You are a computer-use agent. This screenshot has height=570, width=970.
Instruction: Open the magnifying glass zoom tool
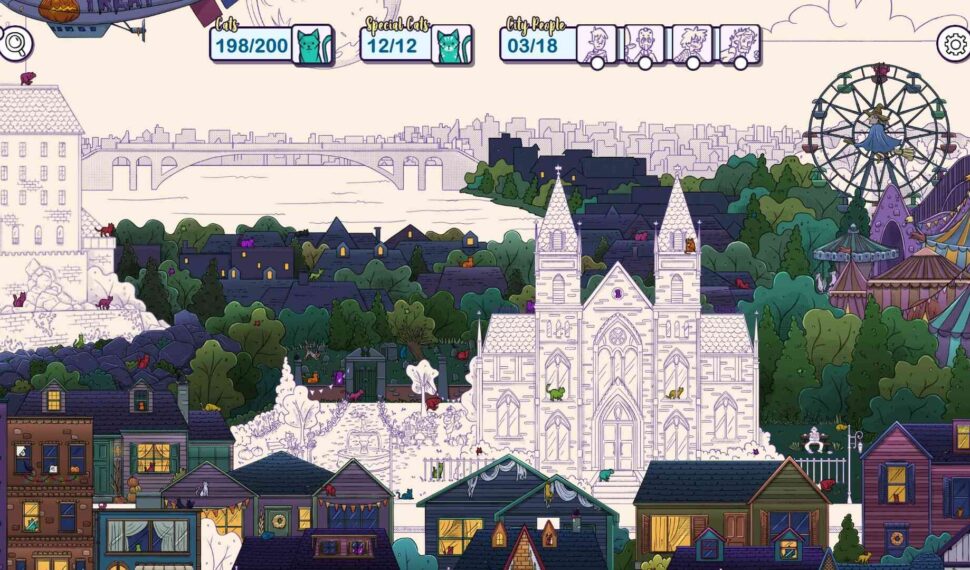pyautogui.click(x=15, y=43)
